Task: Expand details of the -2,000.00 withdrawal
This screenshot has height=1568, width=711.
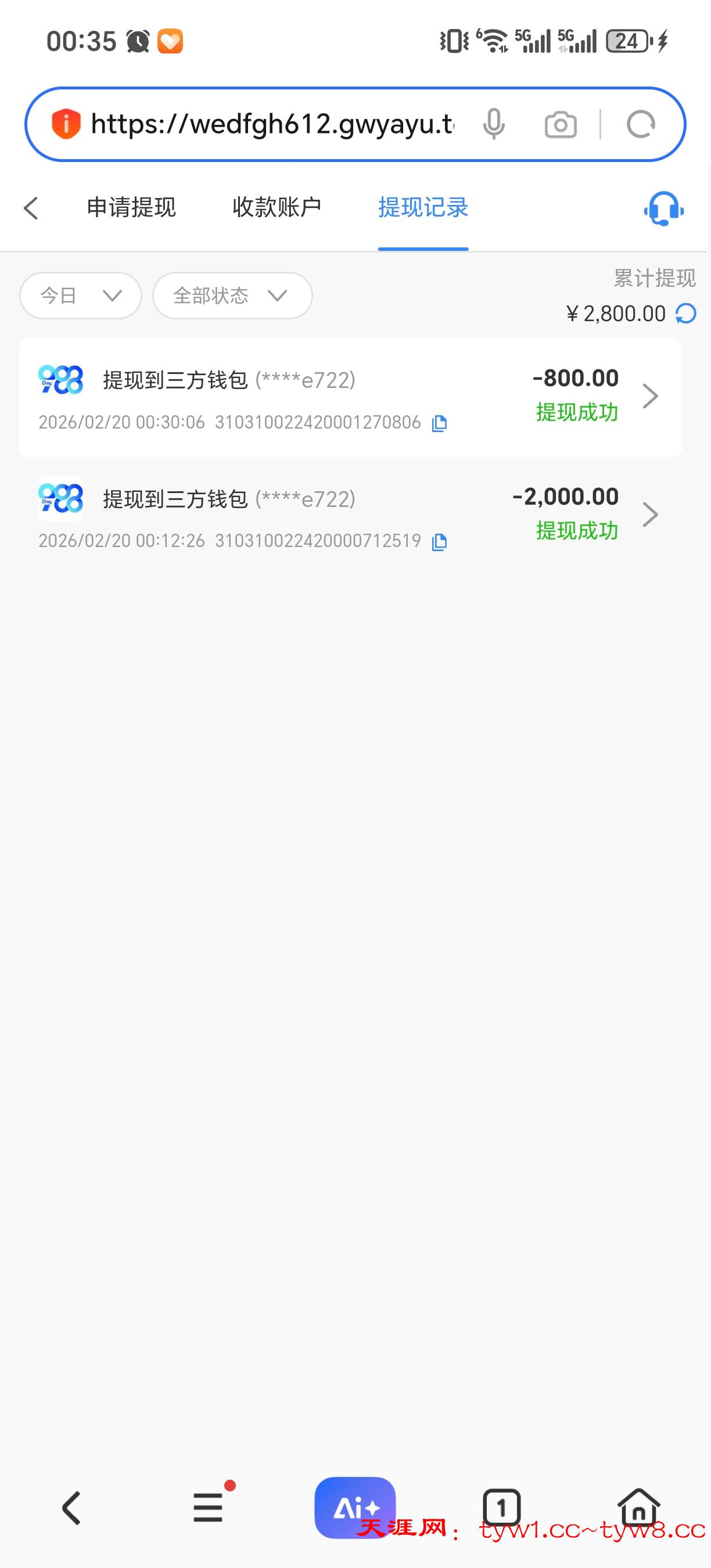Action: pos(650,515)
